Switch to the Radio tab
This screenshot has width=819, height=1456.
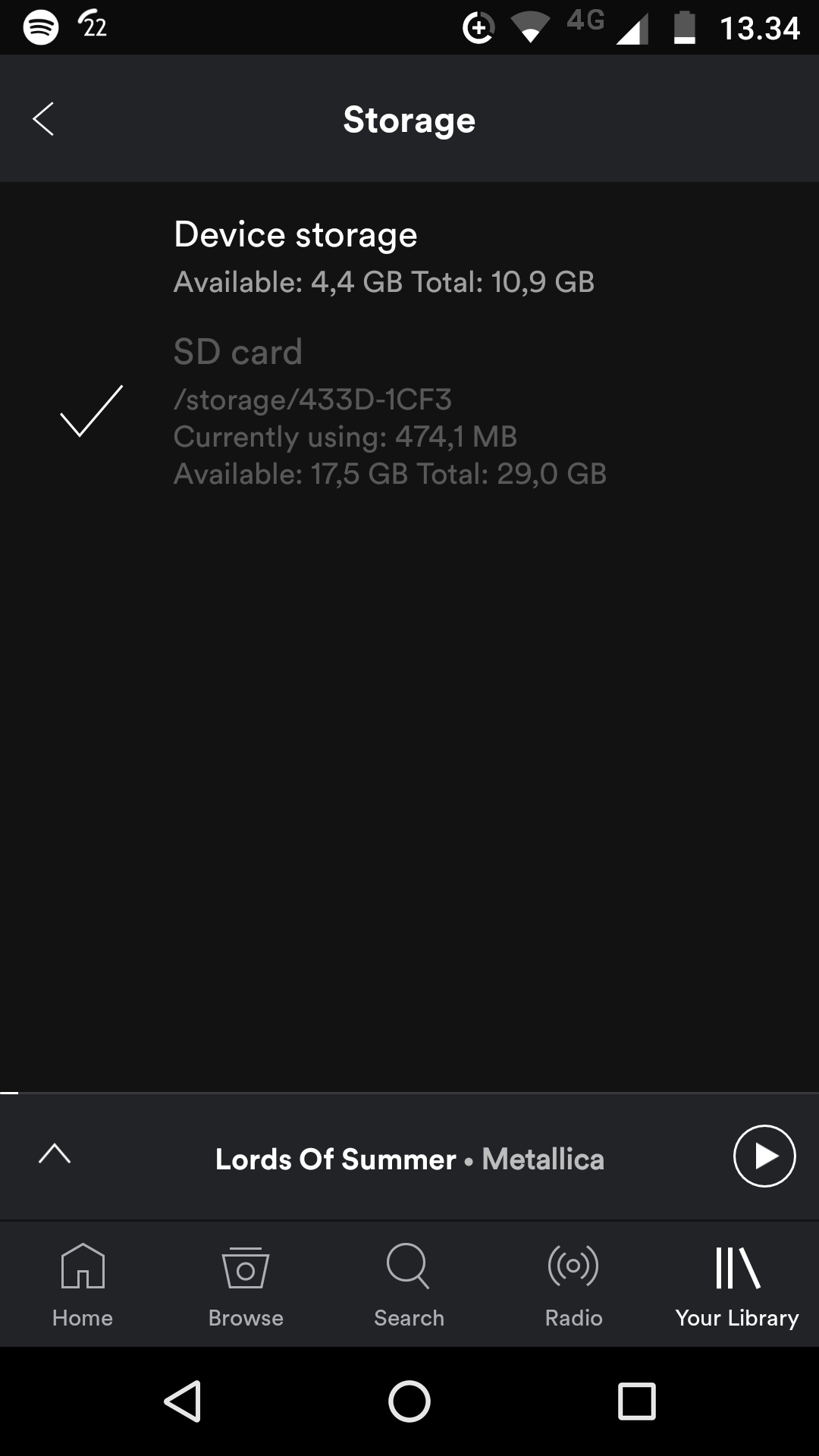[573, 1285]
